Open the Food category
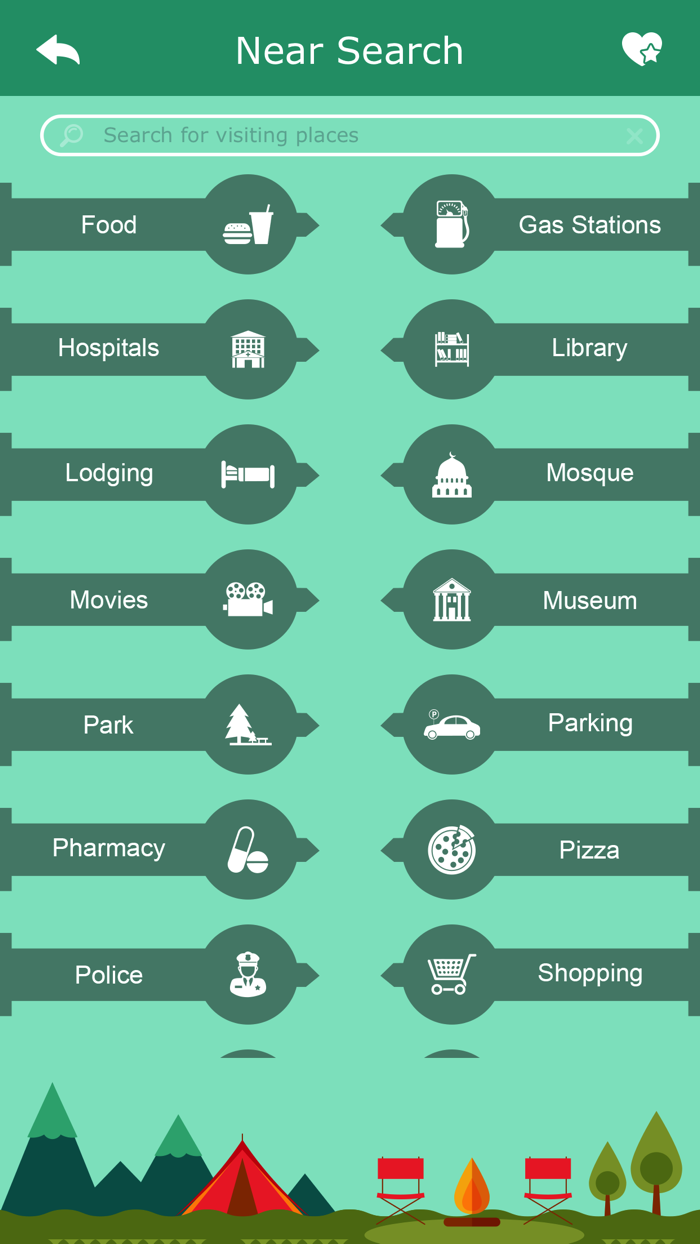This screenshot has width=700, height=1244. coord(150,225)
